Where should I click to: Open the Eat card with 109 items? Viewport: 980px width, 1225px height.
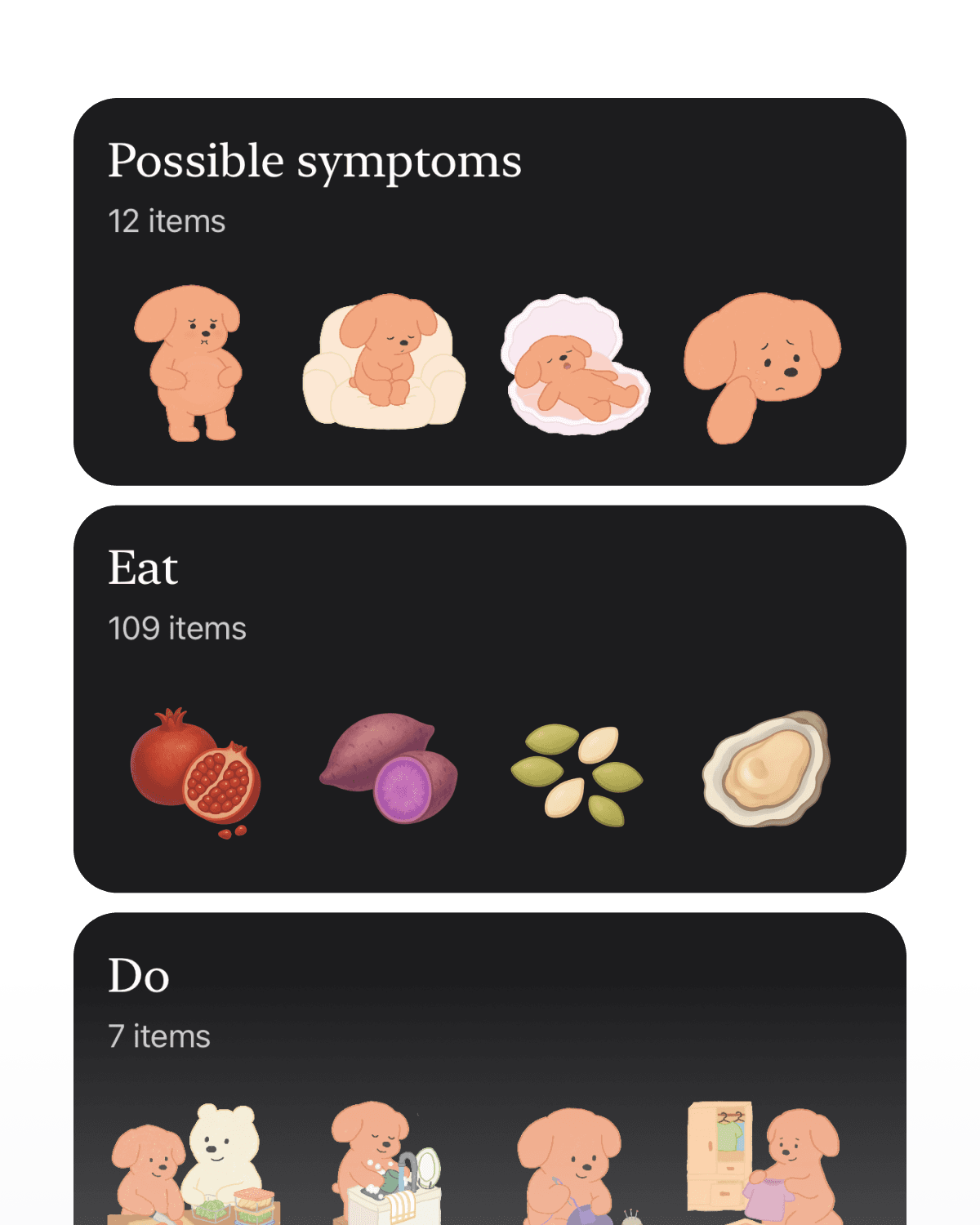point(490,699)
